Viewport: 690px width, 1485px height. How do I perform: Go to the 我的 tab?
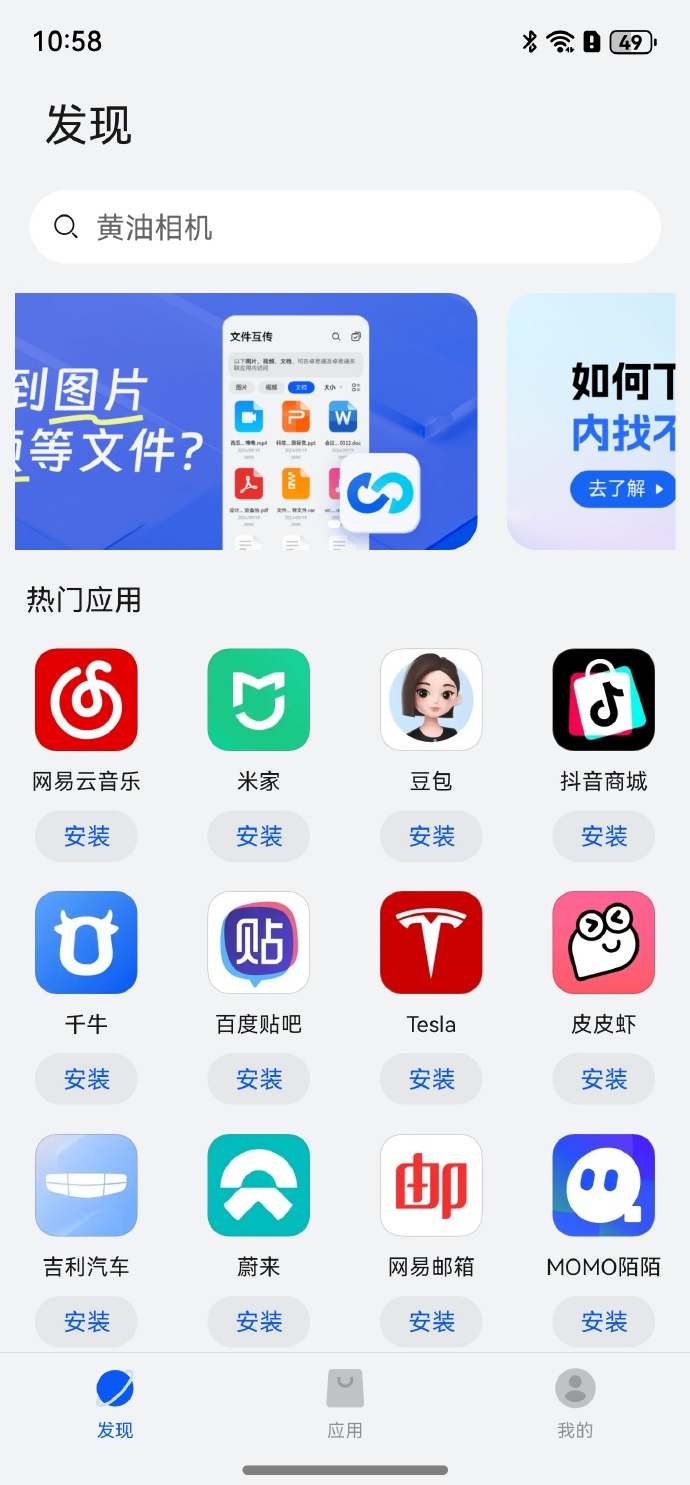point(575,1403)
